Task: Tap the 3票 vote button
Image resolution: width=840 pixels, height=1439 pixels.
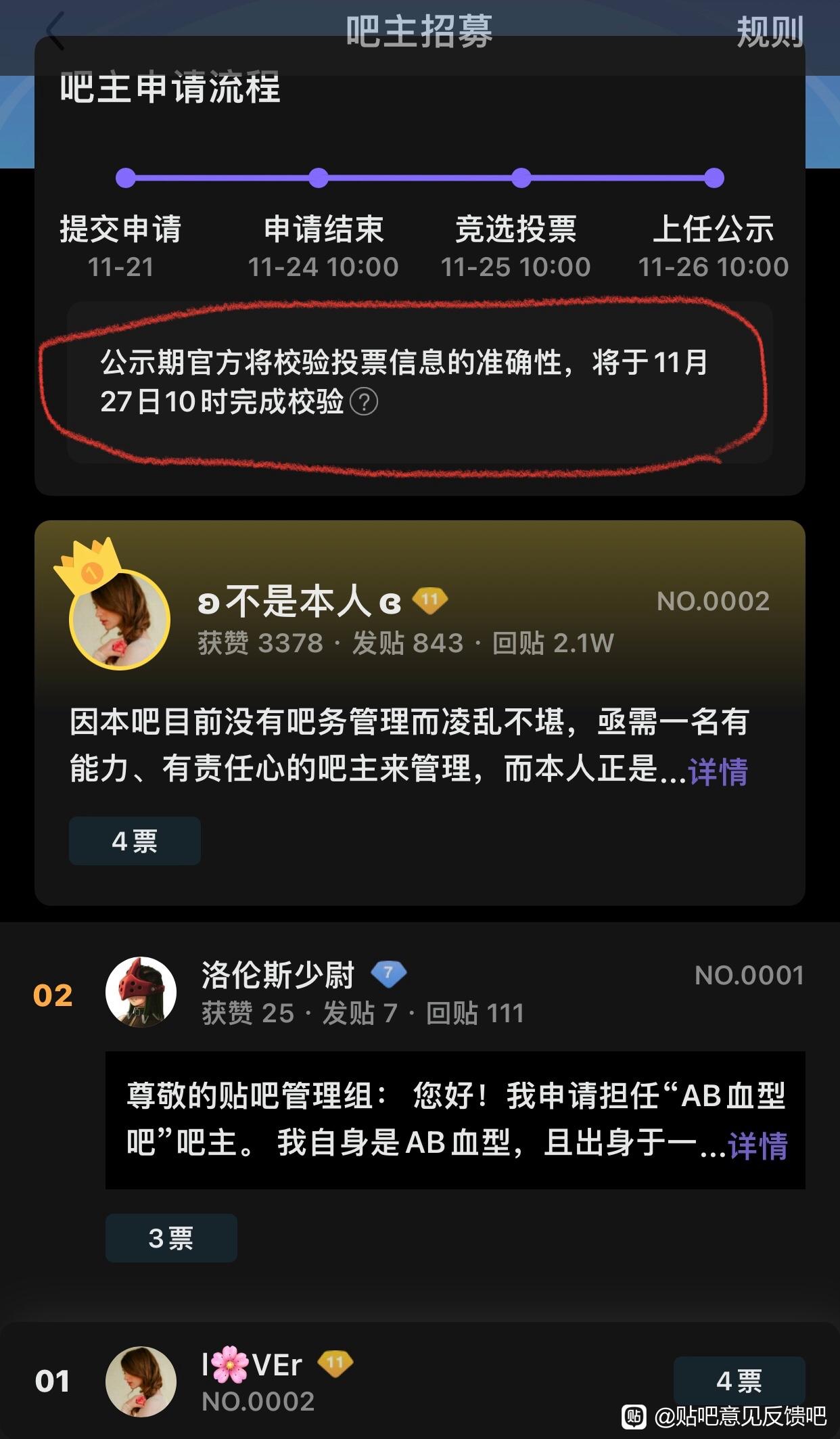Action: [x=171, y=1237]
